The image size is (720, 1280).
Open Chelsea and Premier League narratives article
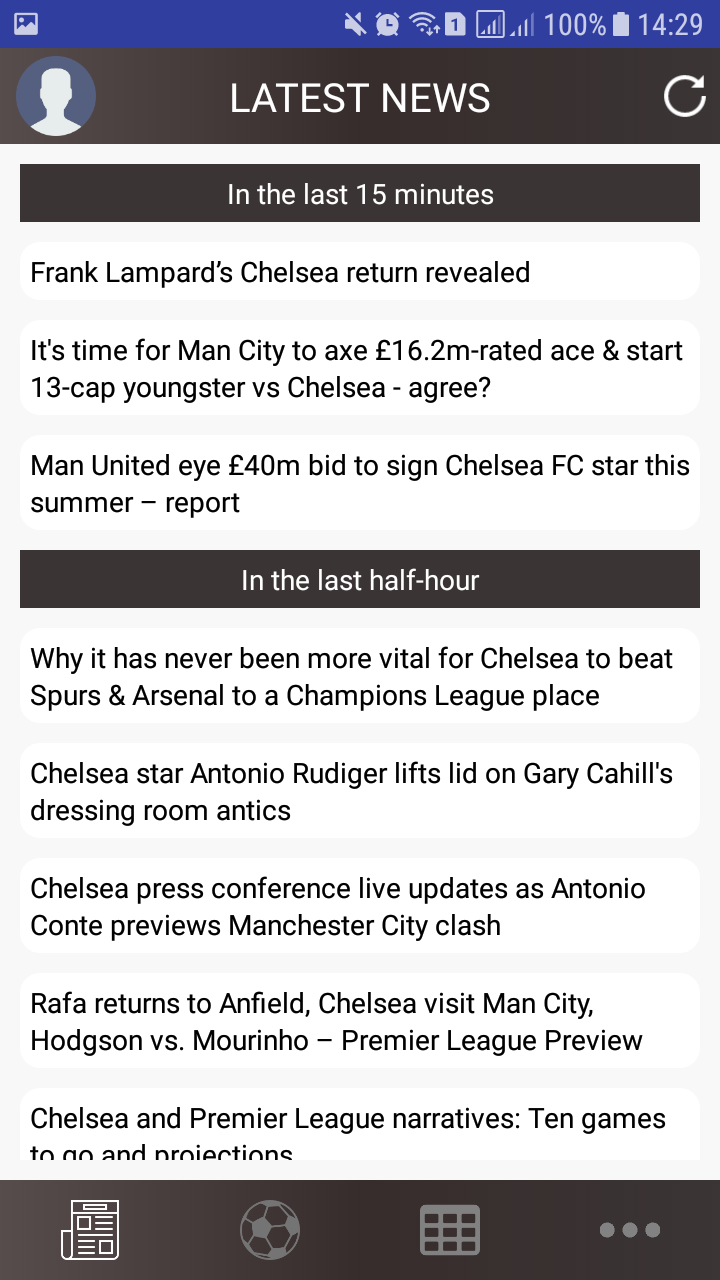point(360,1125)
